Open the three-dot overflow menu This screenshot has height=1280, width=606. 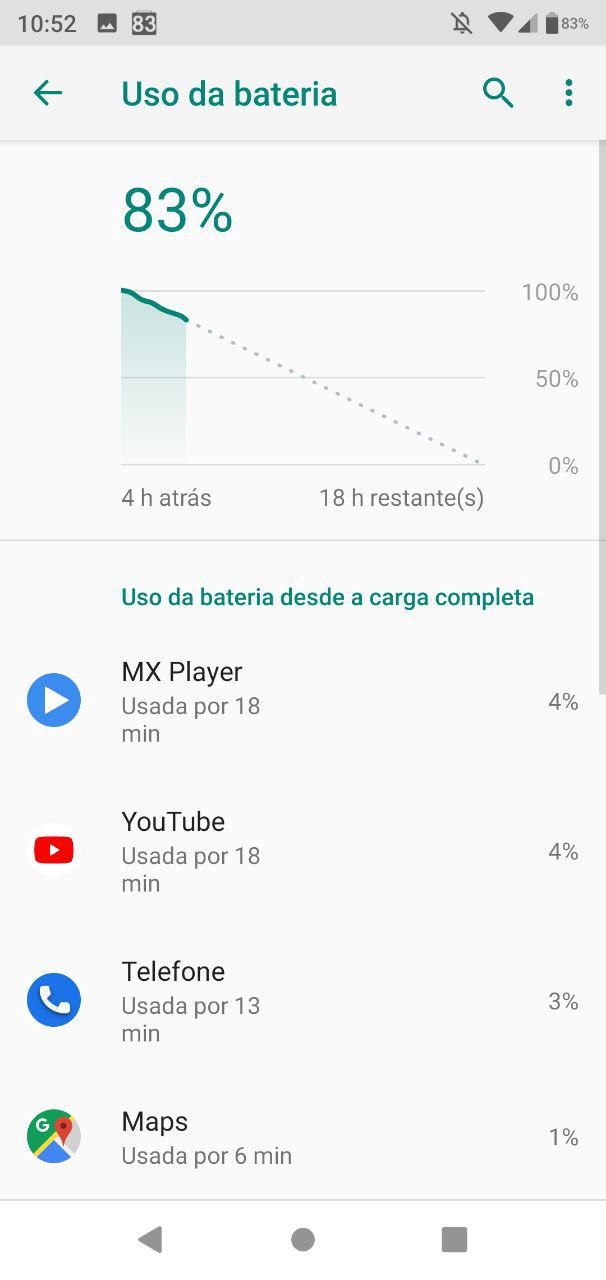point(568,94)
